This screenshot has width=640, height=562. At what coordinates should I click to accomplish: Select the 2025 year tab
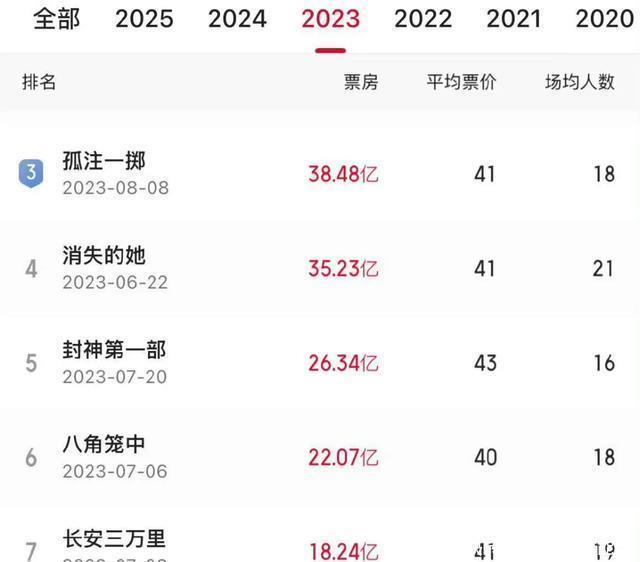coord(144,19)
